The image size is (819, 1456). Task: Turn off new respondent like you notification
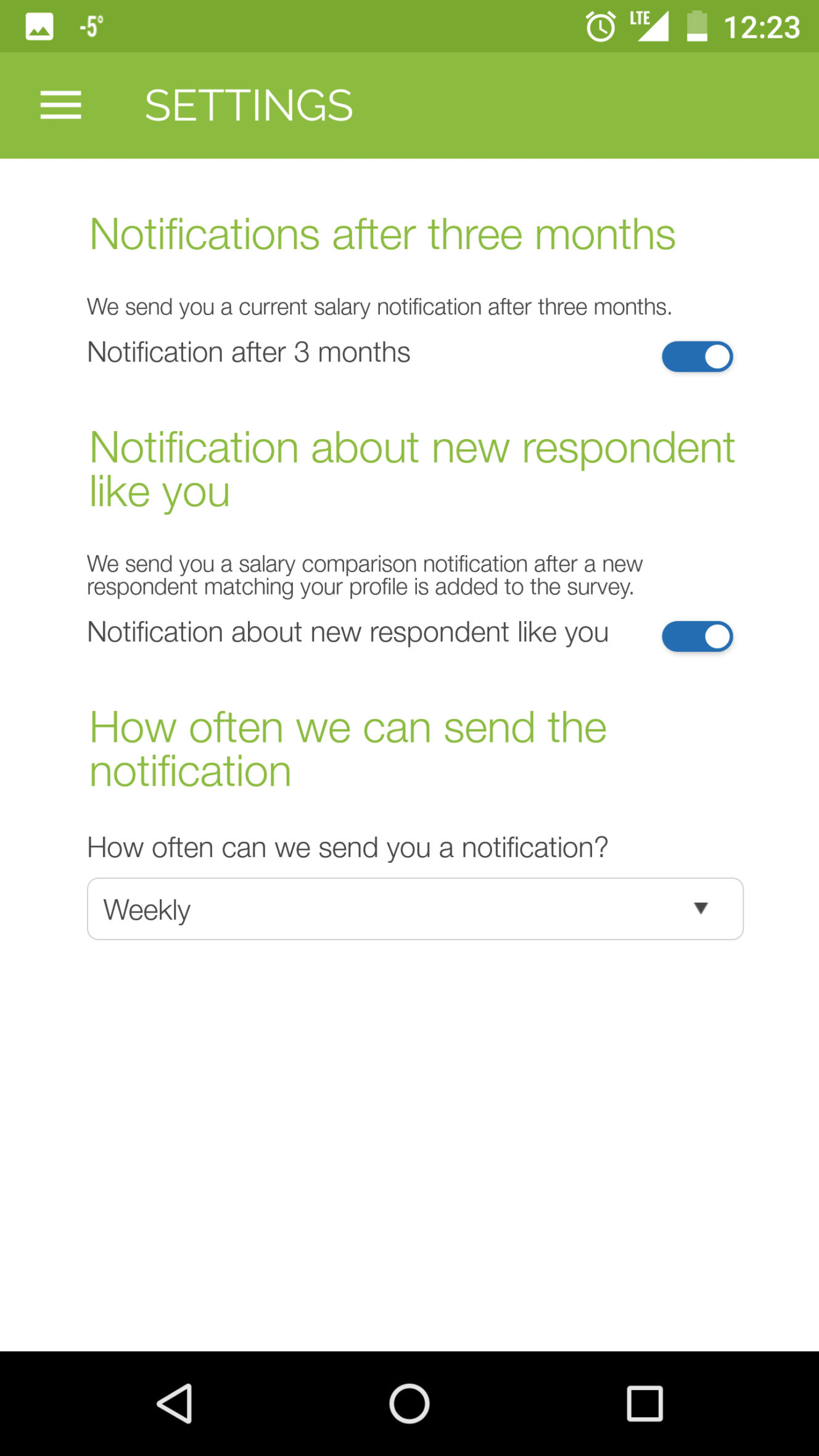coord(698,636)
